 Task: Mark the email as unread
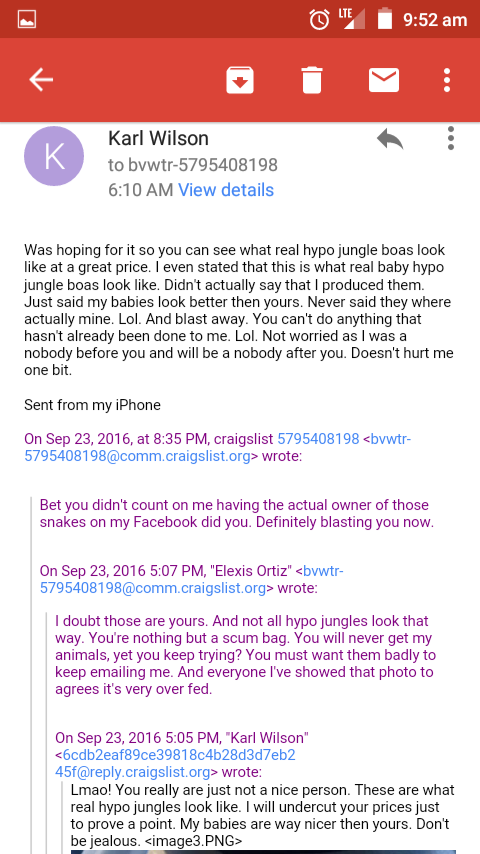(x=384, y=80)
